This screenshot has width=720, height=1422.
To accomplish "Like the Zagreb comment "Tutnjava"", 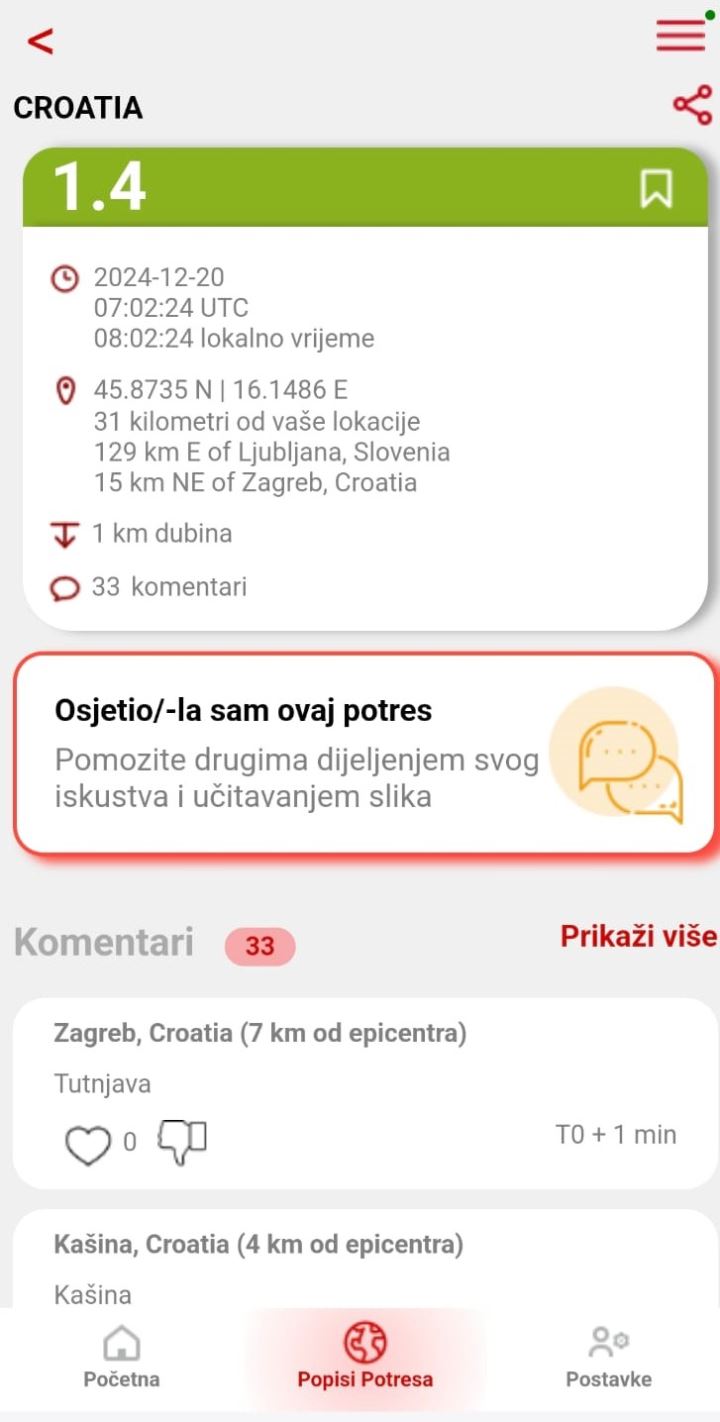I will click(88, 1144).
